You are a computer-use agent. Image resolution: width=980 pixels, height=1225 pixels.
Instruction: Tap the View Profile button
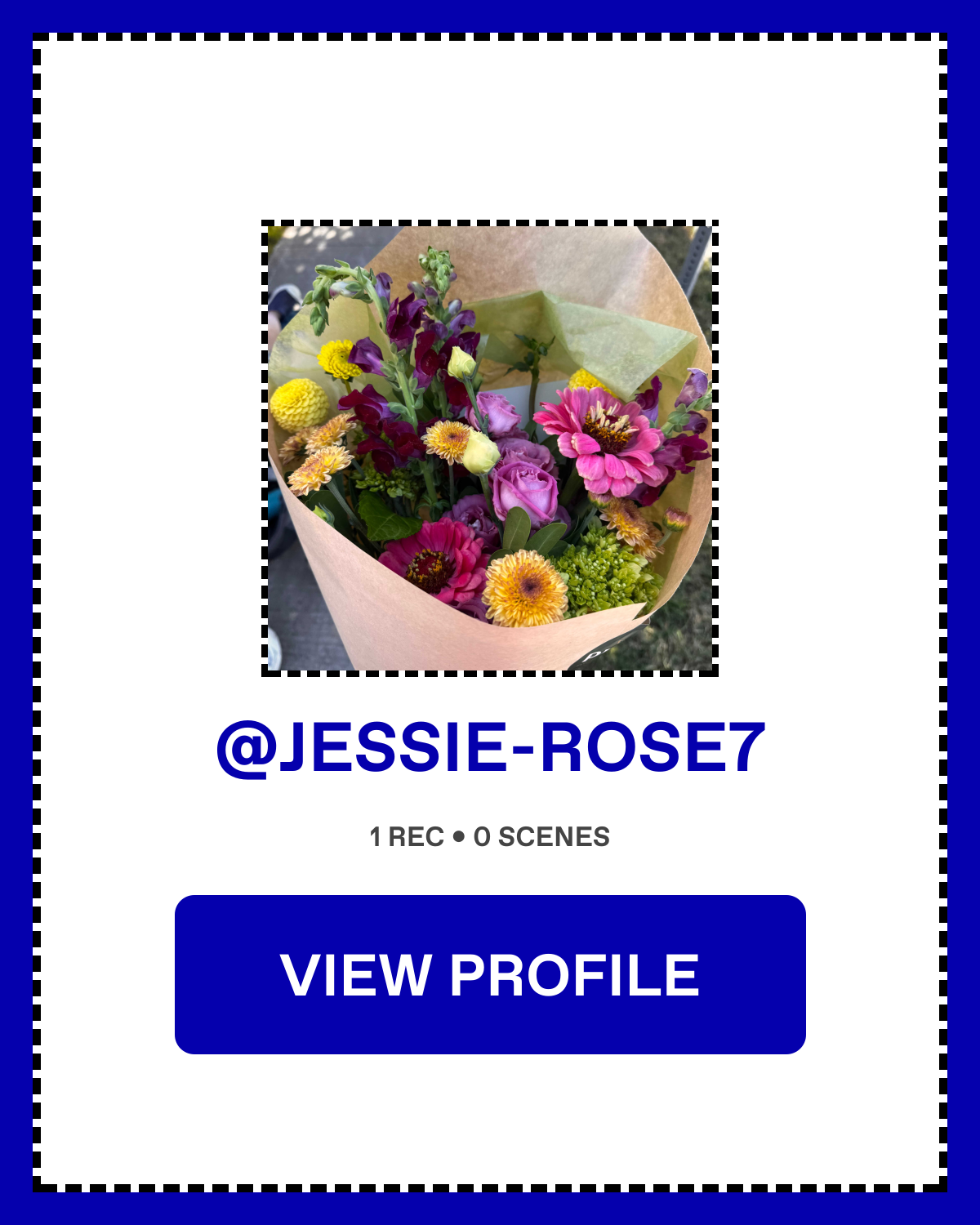click(490, 974)
